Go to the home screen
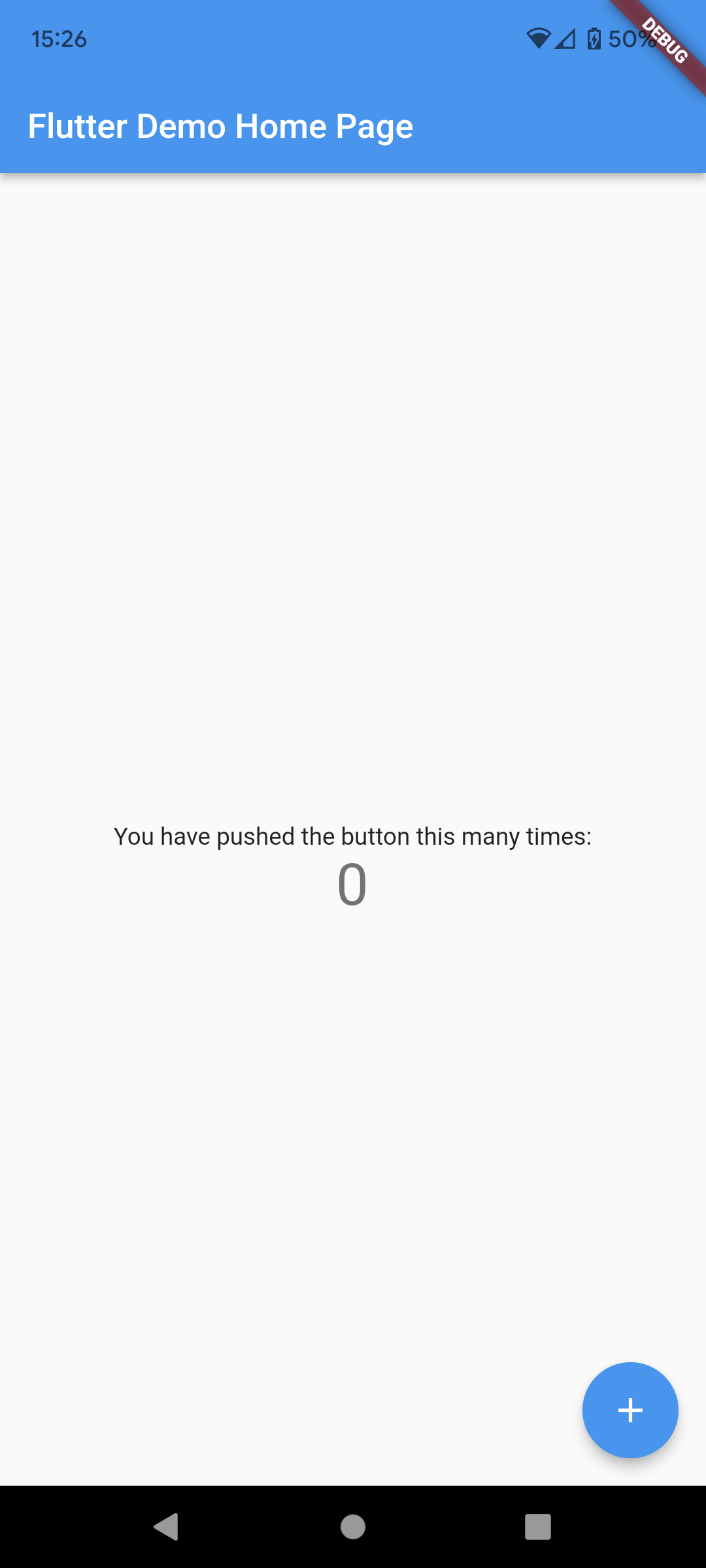This screenshot has width=706, height=1568. coord(353,1527)
